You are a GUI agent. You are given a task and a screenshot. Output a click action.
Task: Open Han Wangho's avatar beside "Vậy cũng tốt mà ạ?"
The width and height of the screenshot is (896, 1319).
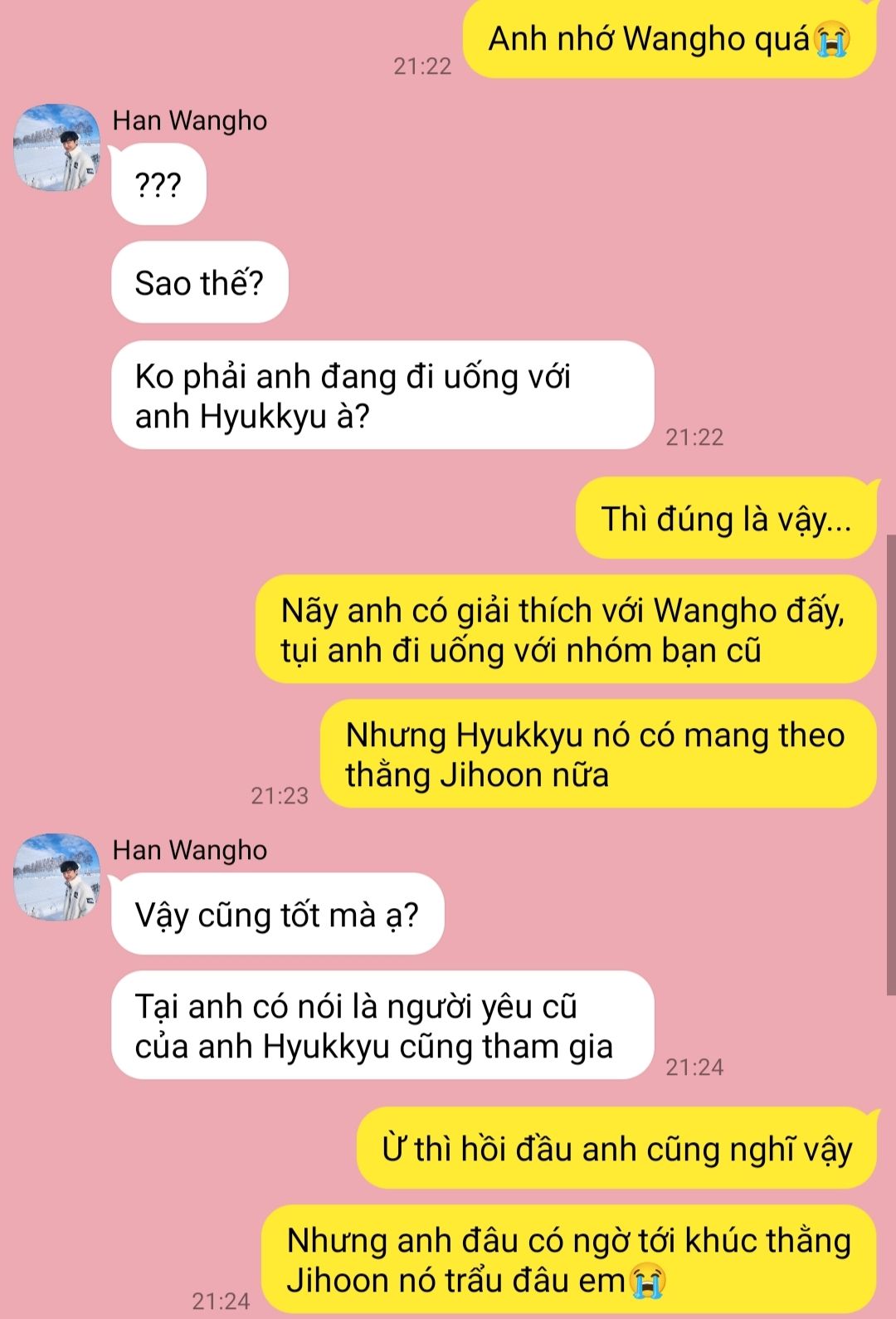coord(56,877)
